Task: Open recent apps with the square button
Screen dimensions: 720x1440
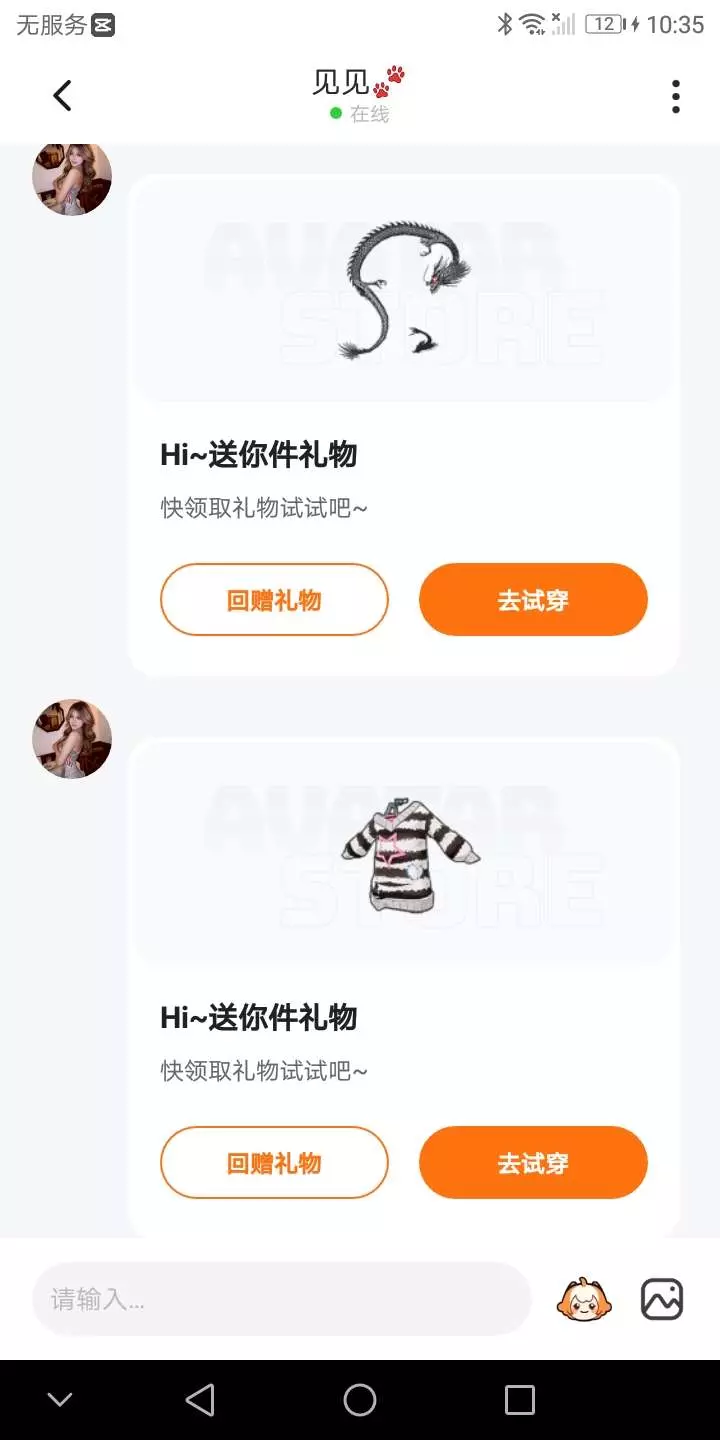Action: point(520,1400)
